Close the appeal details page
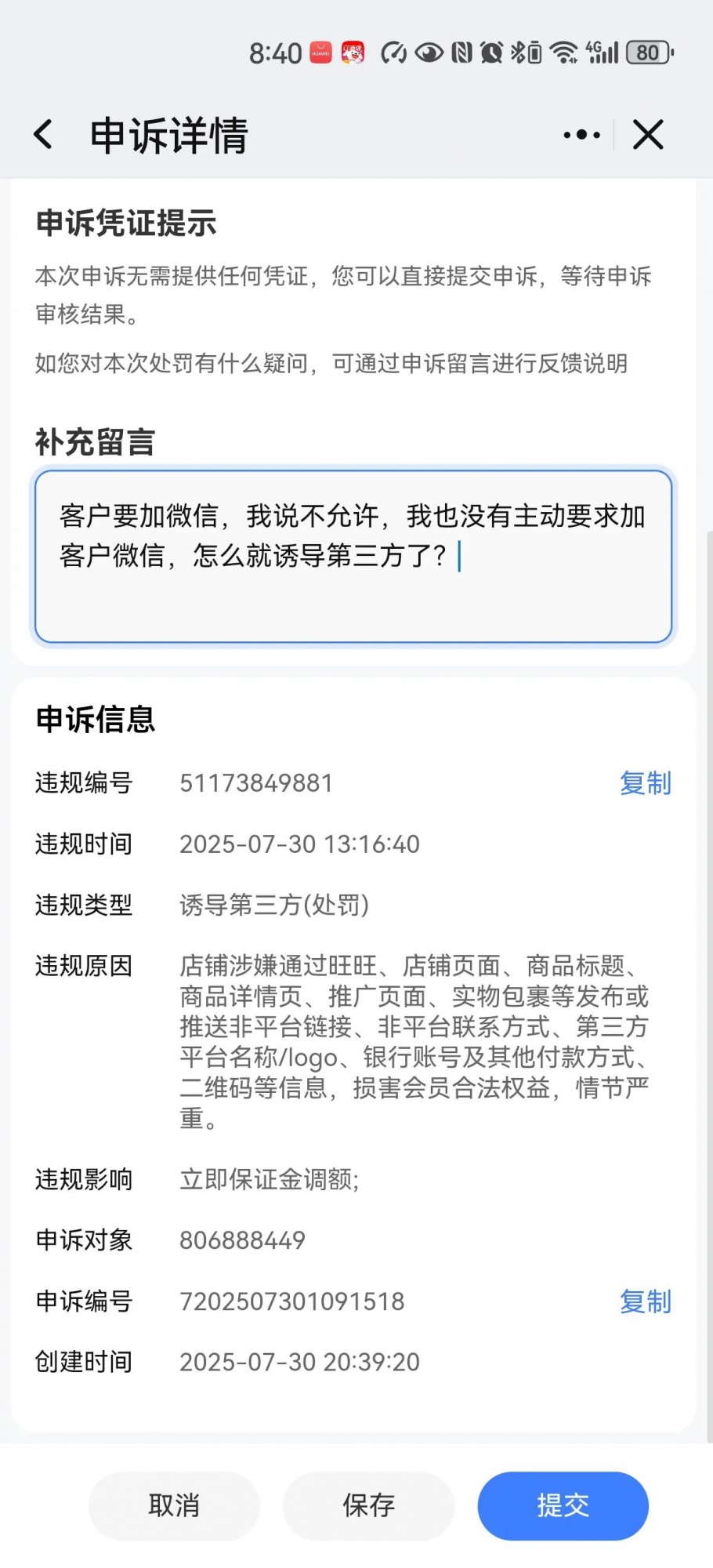The width and height of the screenshot is (713, 1568). coord(648,135)
